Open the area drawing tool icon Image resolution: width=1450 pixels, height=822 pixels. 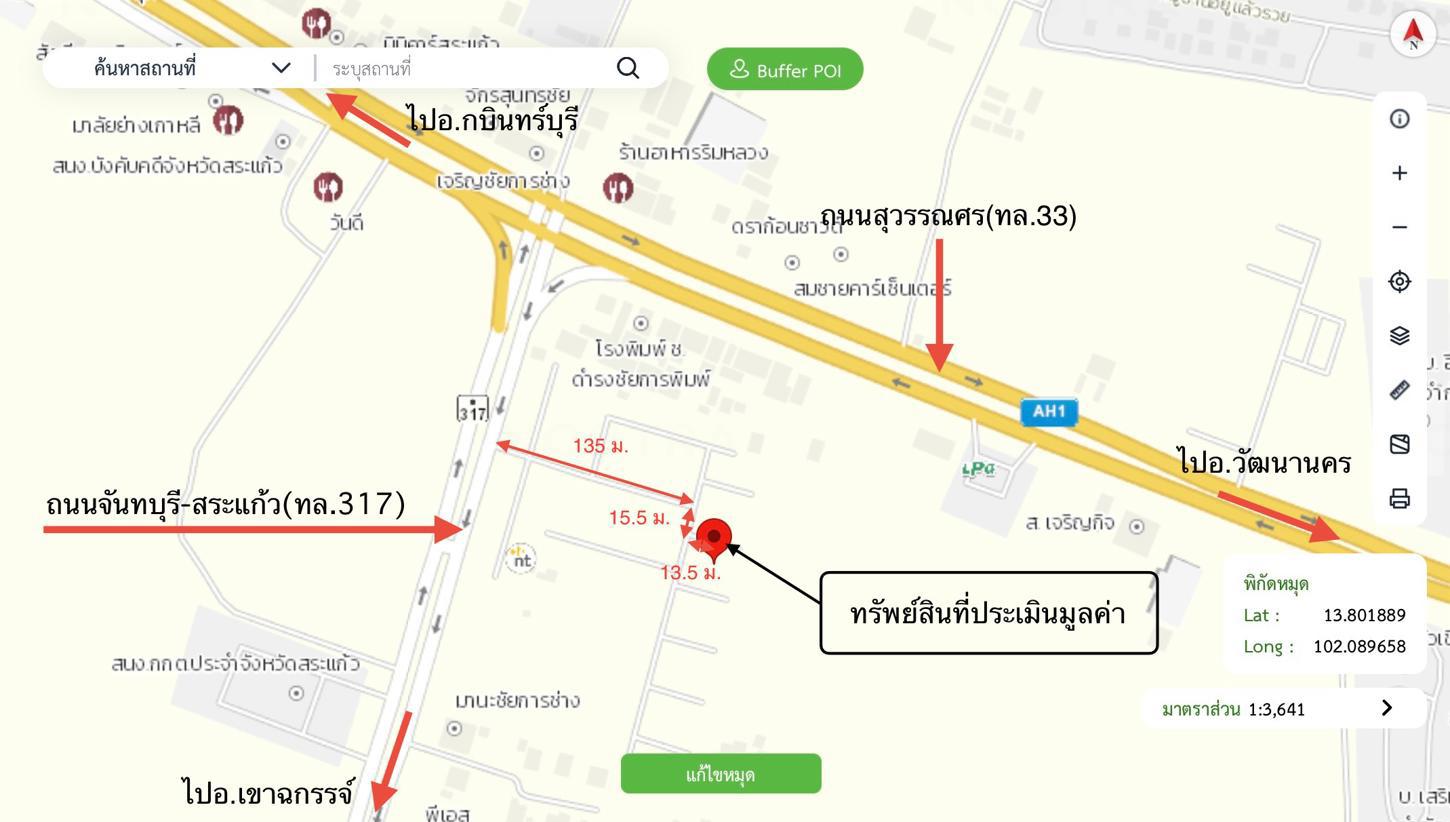click(x=1399, y=444)
